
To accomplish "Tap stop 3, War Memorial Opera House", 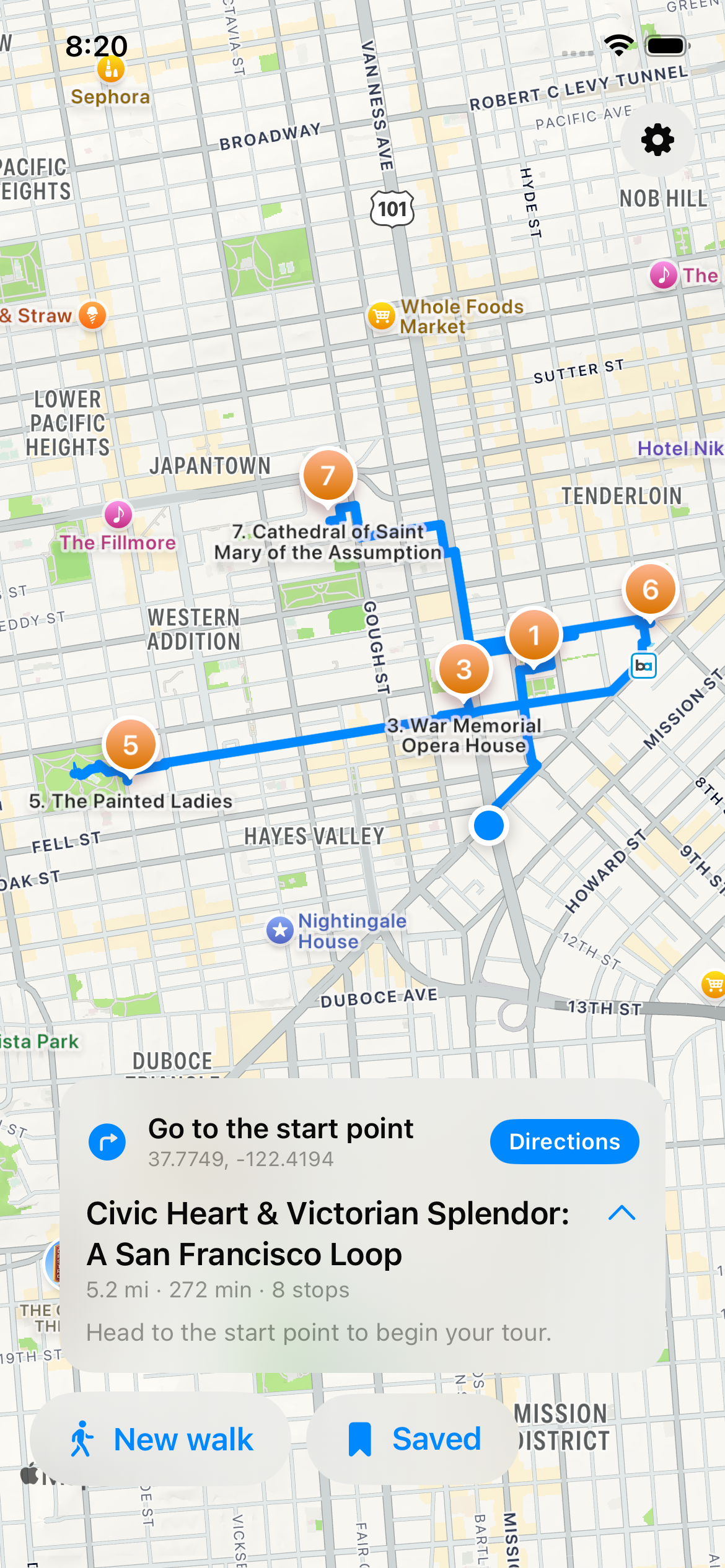I will tap(463, 669).
